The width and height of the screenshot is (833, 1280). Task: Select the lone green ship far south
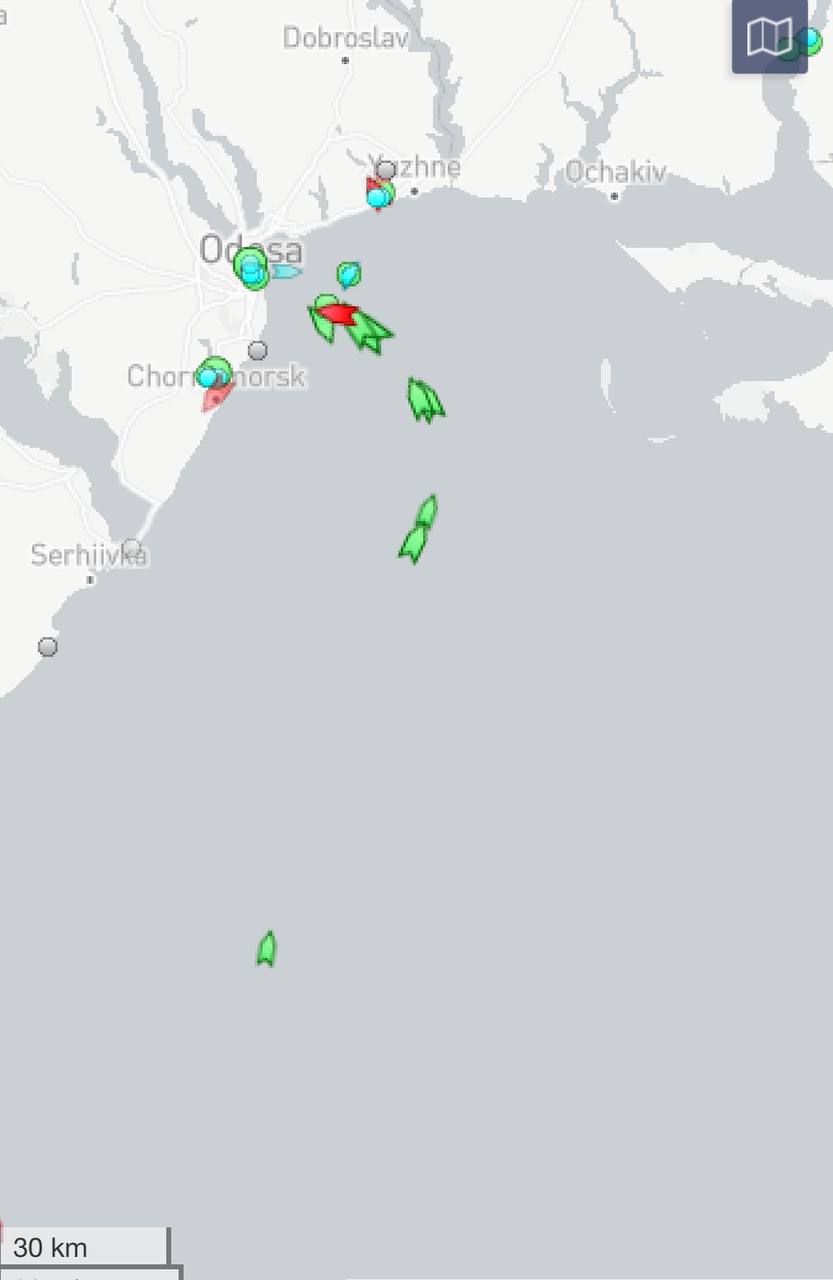pos(266,949)
